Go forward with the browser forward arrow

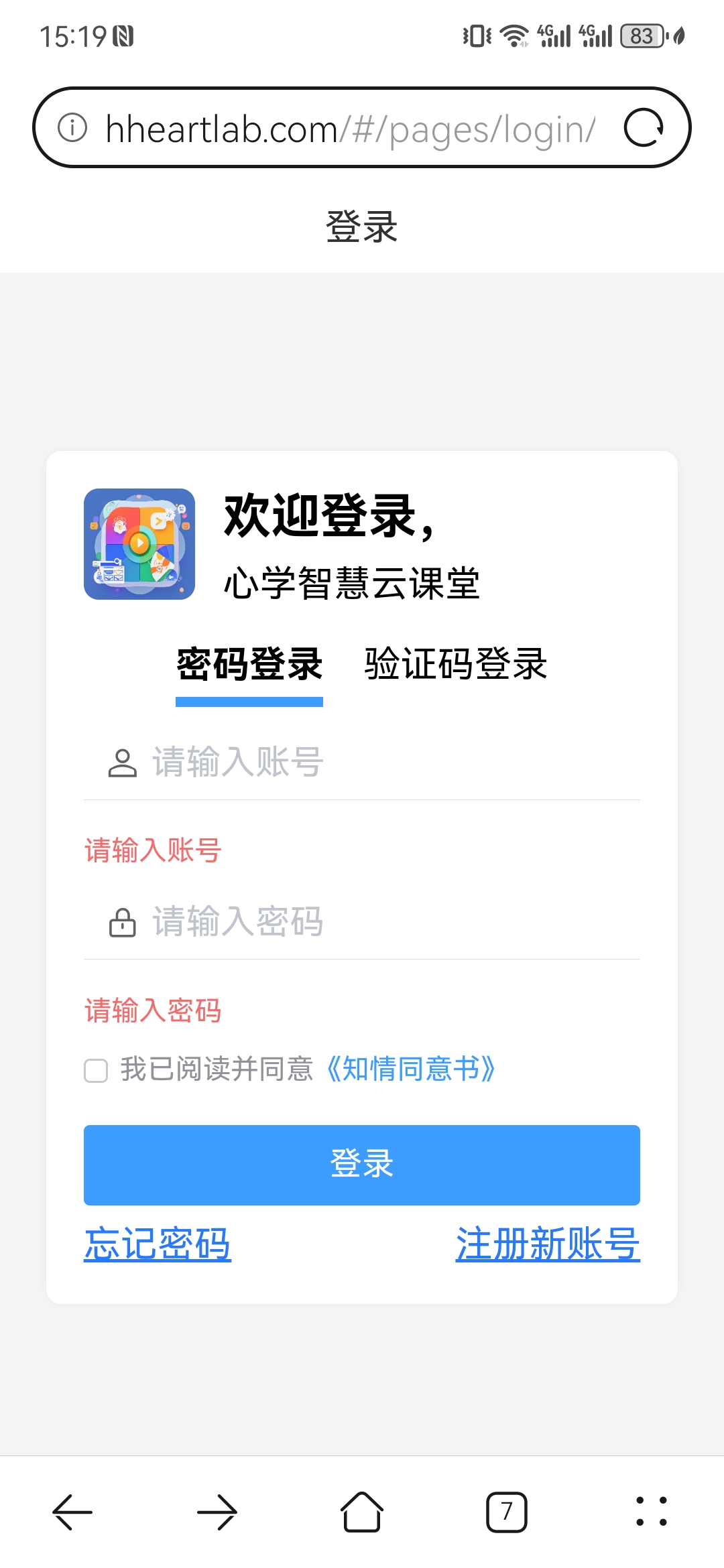(217, 1512)
